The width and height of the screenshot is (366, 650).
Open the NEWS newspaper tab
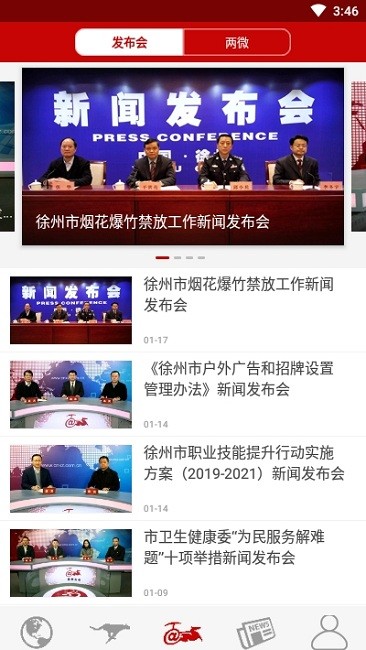[256, 633]
